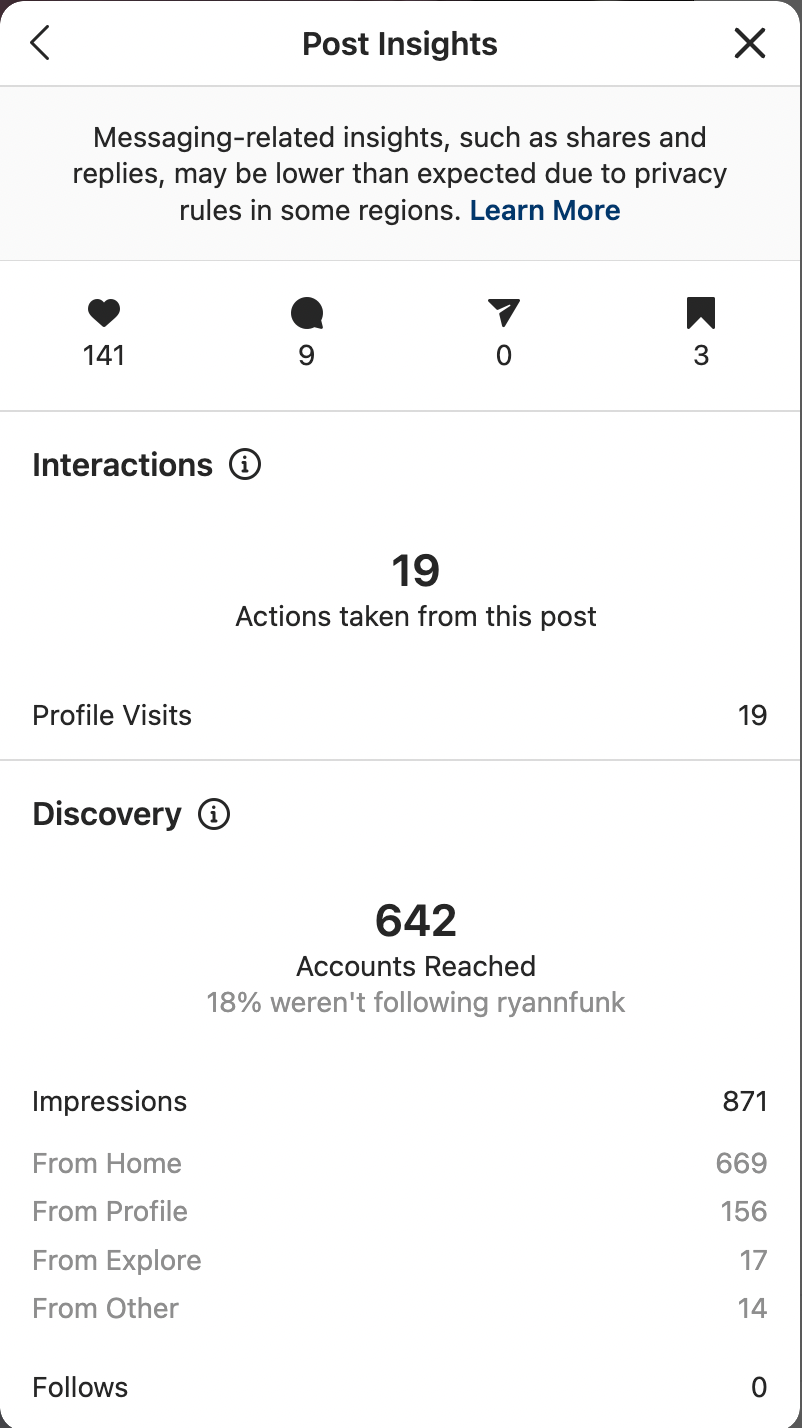Go back from Post Insights

click(x=40, y=43)
